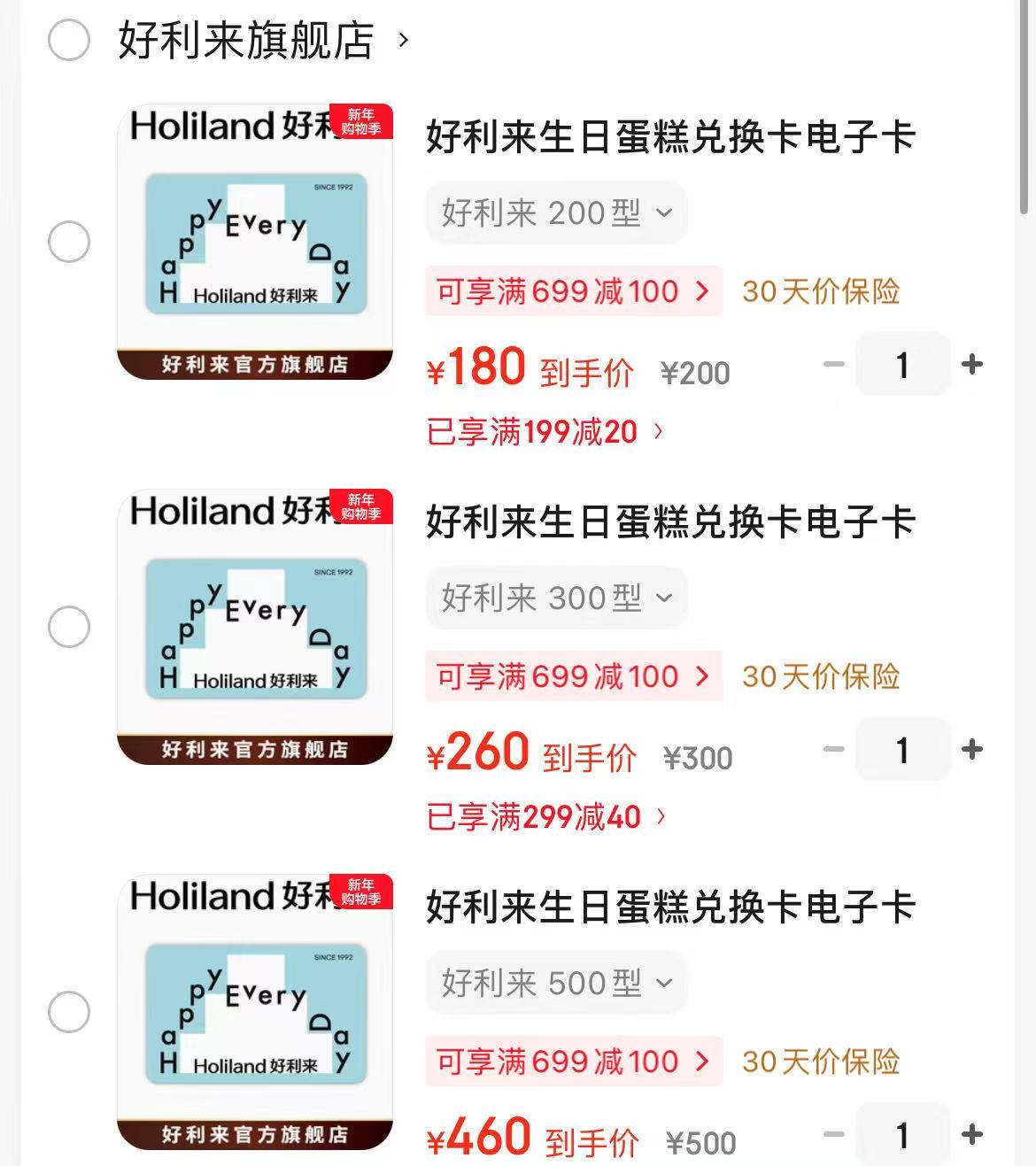Open the 300型 product image
1036x1166 pixels.
coord(255,628)
